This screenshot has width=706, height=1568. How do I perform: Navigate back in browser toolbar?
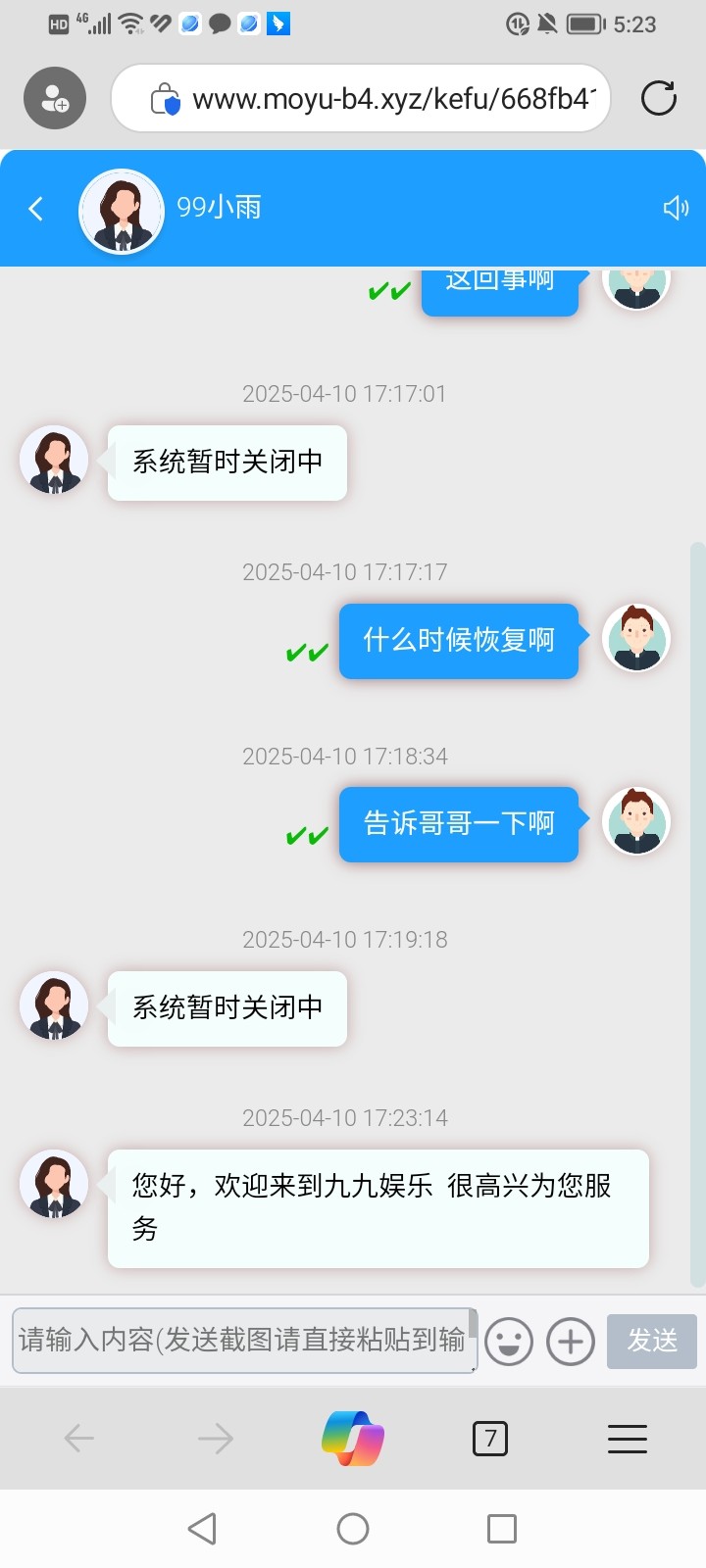coord(78,1439)
